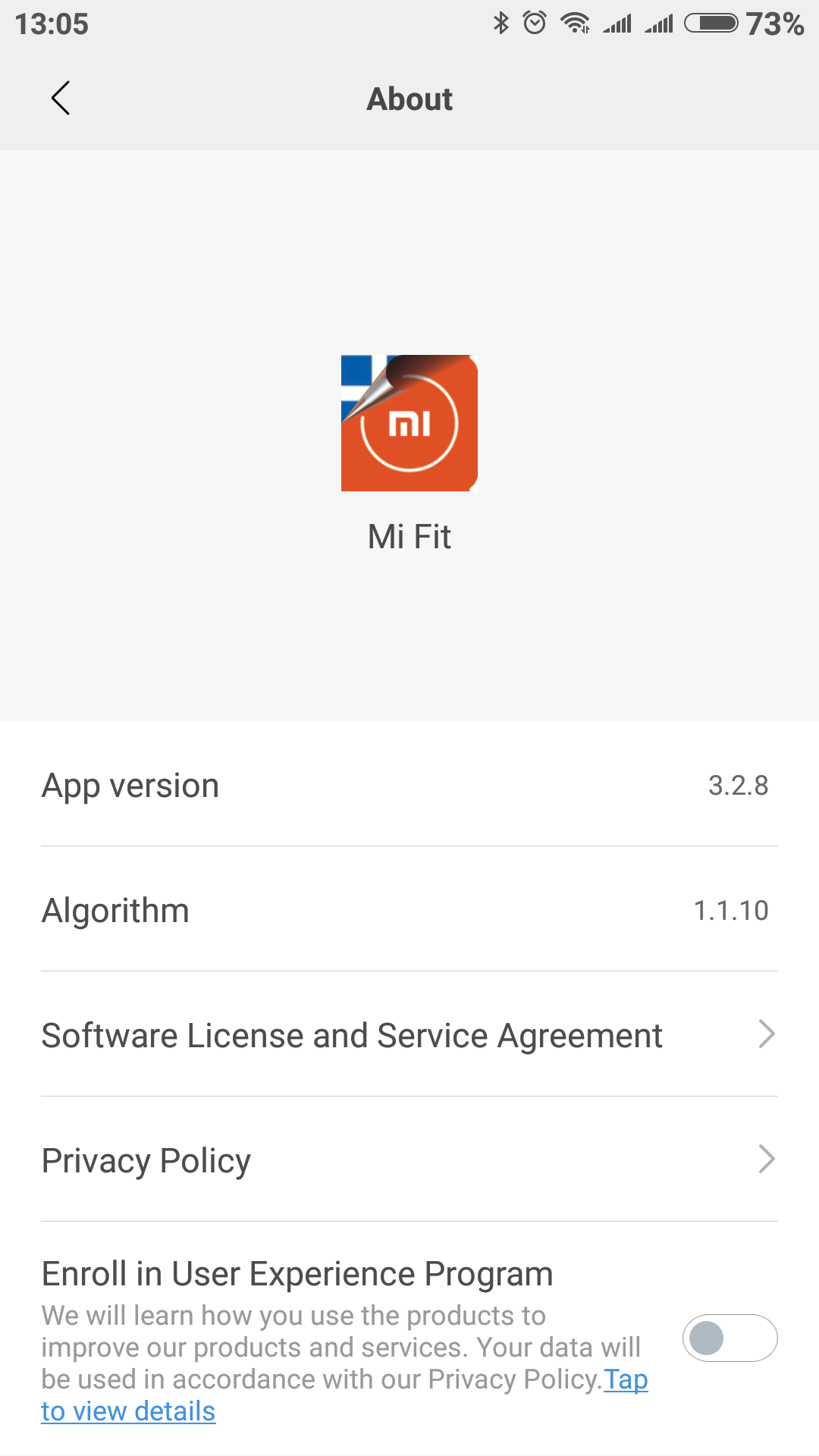Follow the 'Tap to view details' link

tap(127, 1411)
